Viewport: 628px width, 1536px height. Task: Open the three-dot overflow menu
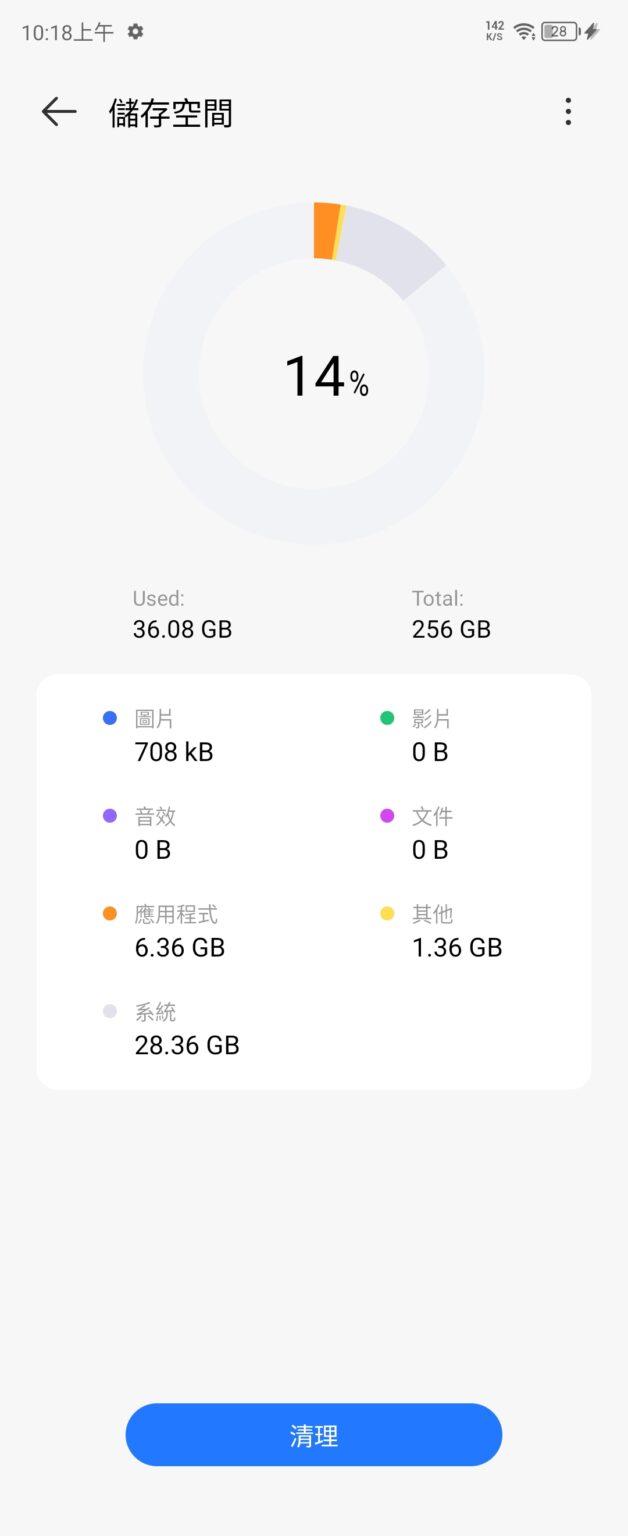point(568,112)
